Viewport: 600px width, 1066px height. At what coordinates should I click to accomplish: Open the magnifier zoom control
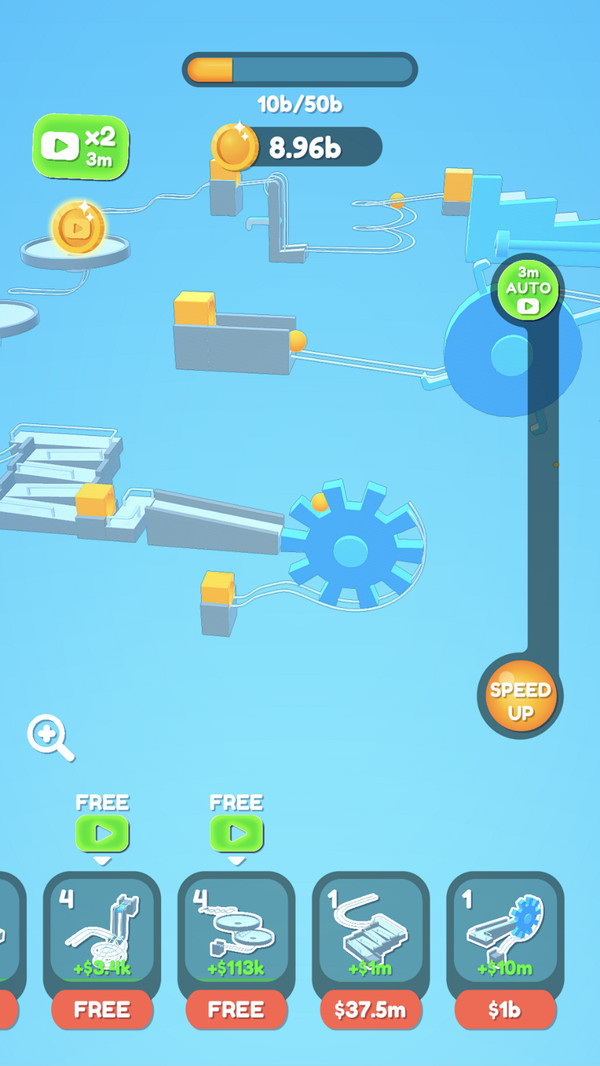tap(49, 738)
